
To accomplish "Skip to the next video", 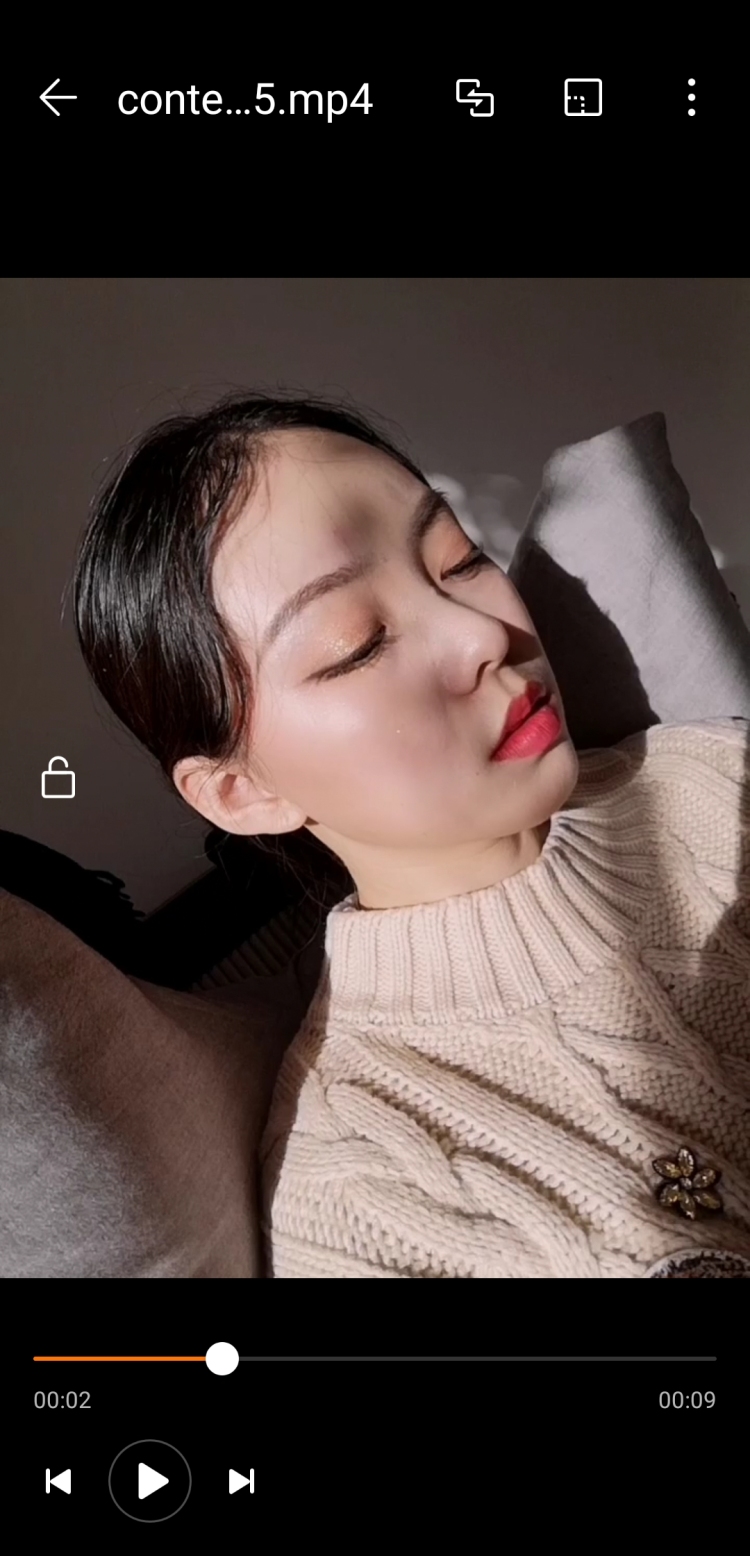I will [241, 1481].
